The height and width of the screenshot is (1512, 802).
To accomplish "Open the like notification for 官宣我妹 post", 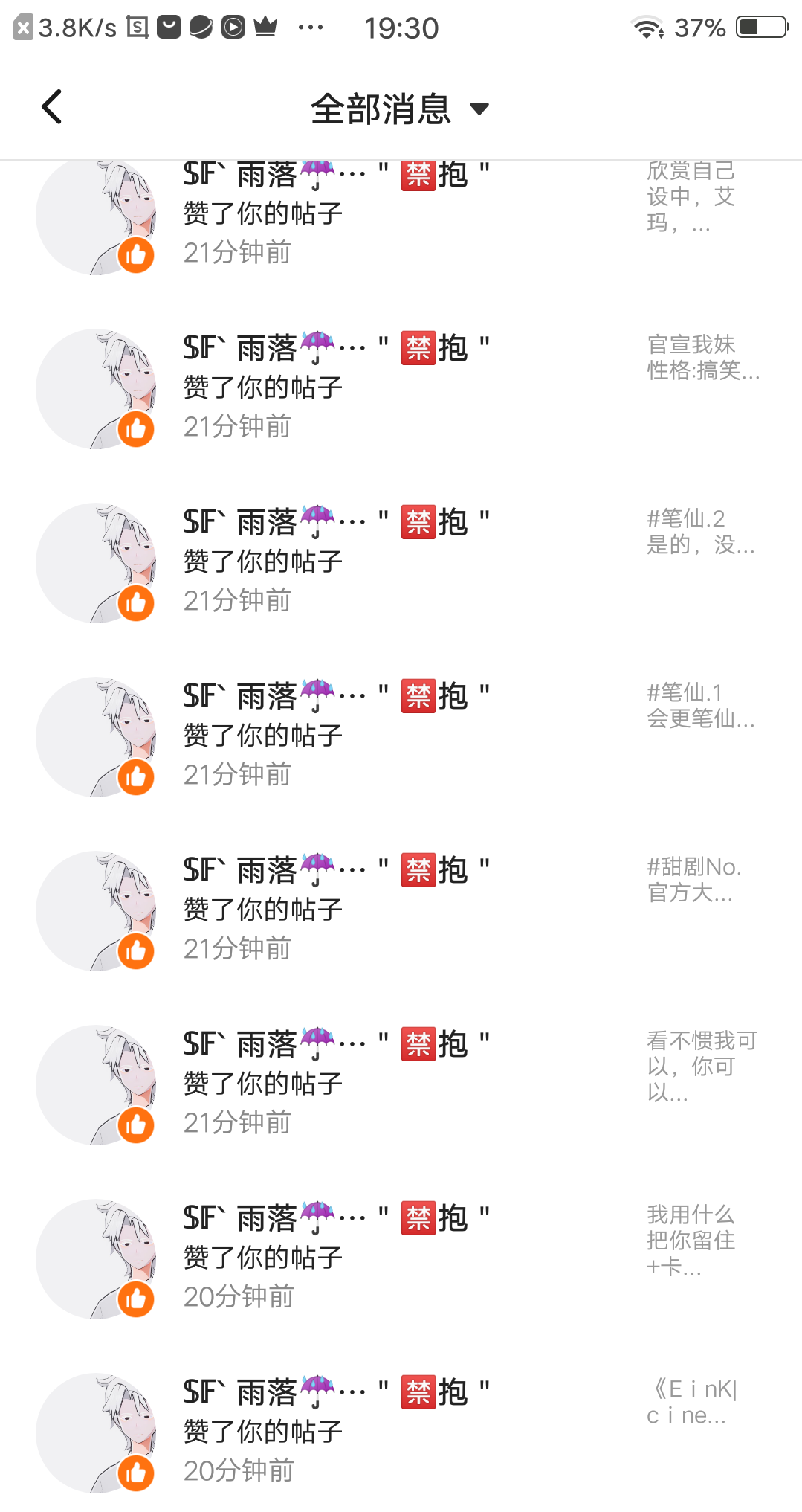I will click(401, 387).
